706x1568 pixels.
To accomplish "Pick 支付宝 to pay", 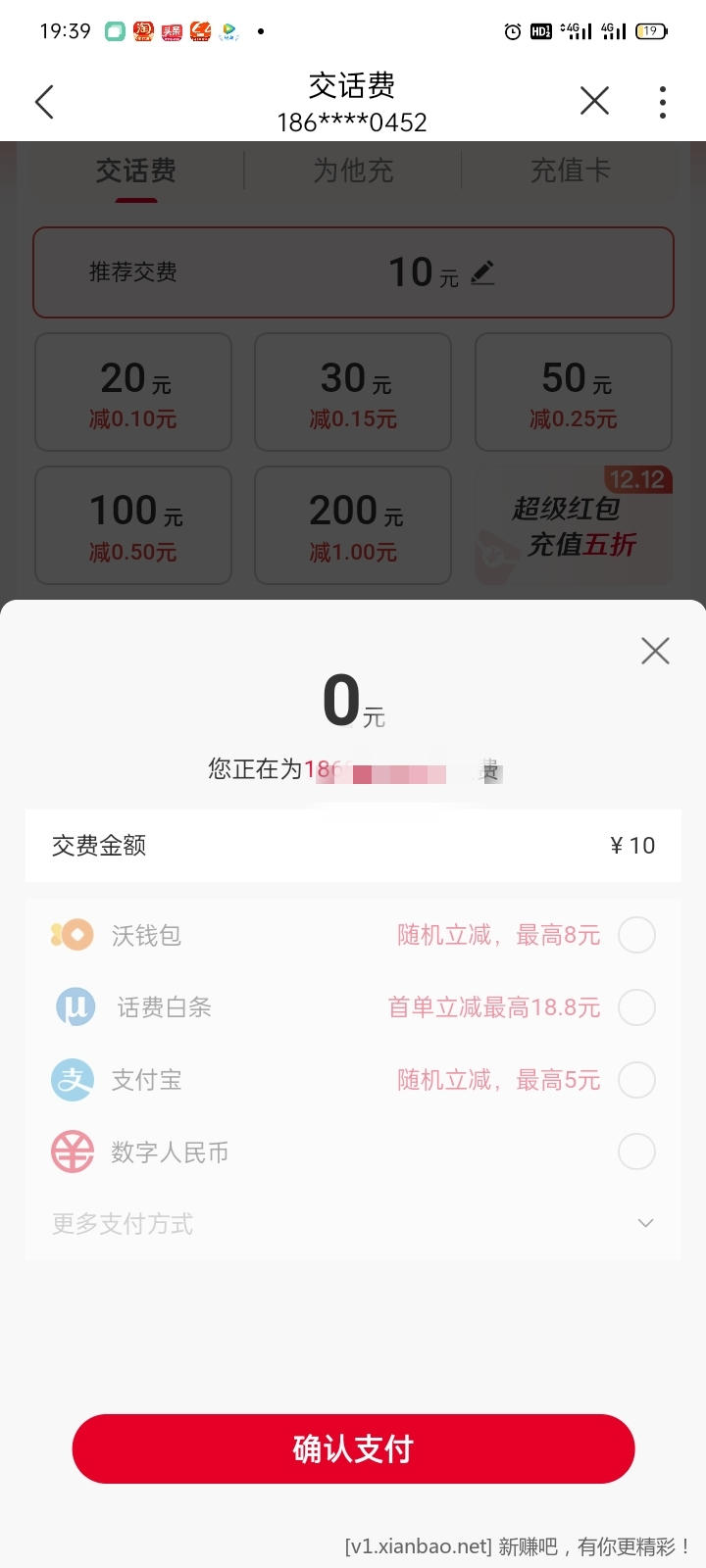I will pyautogui.click(x=636, y=1080).
